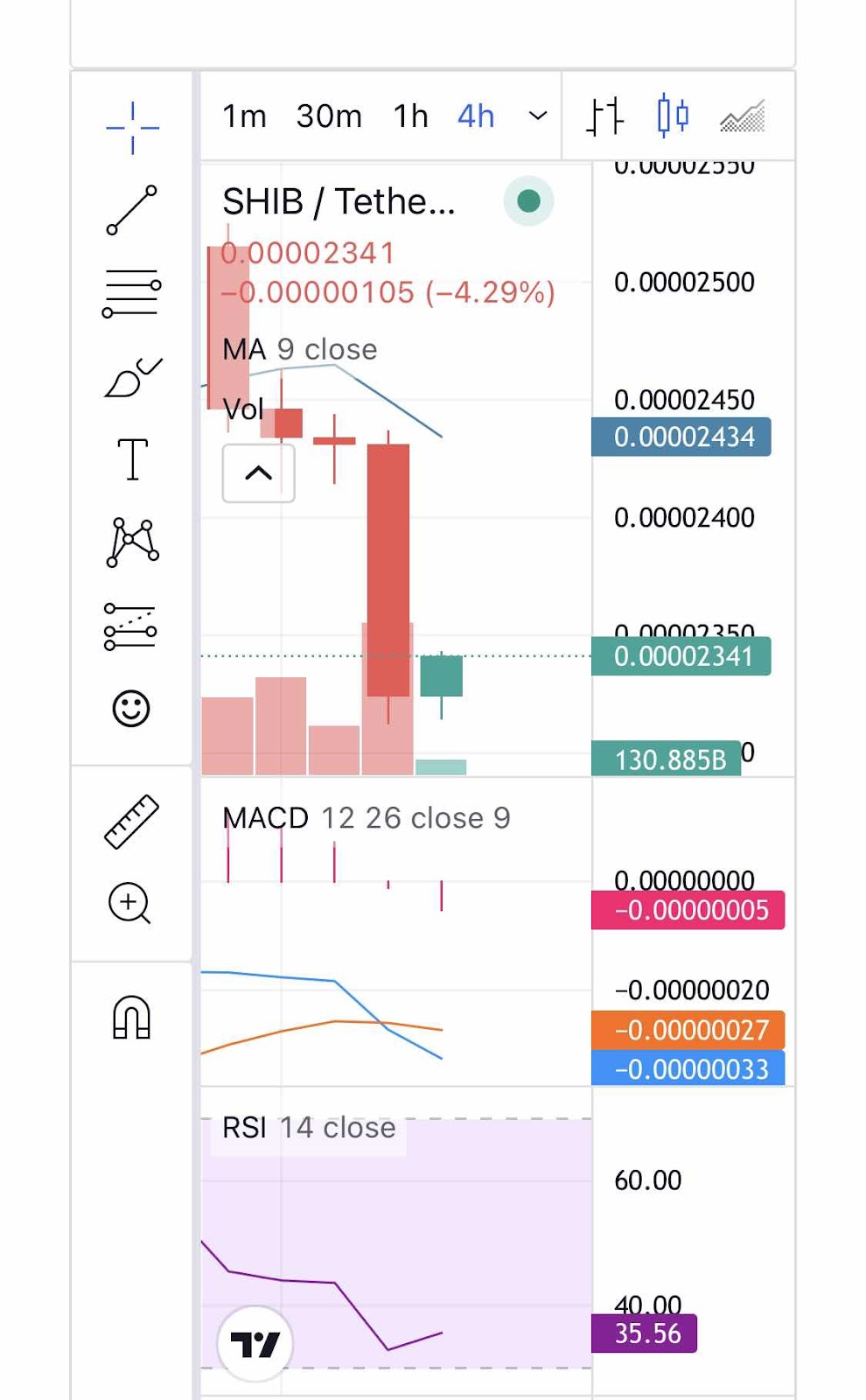Toggle the magnet snap mode

[131, 1018]
